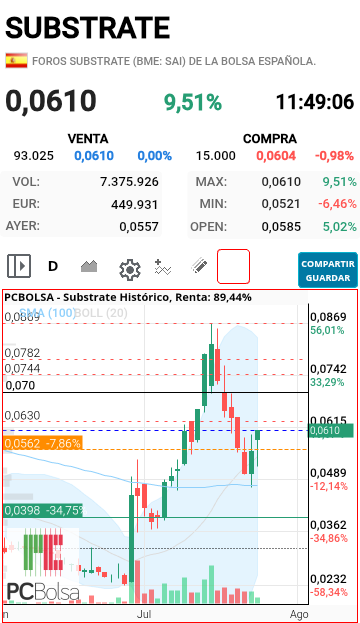Change the daily D timeframe
The height and width of the screenshot is (623, 360).
tap(53, 266)
